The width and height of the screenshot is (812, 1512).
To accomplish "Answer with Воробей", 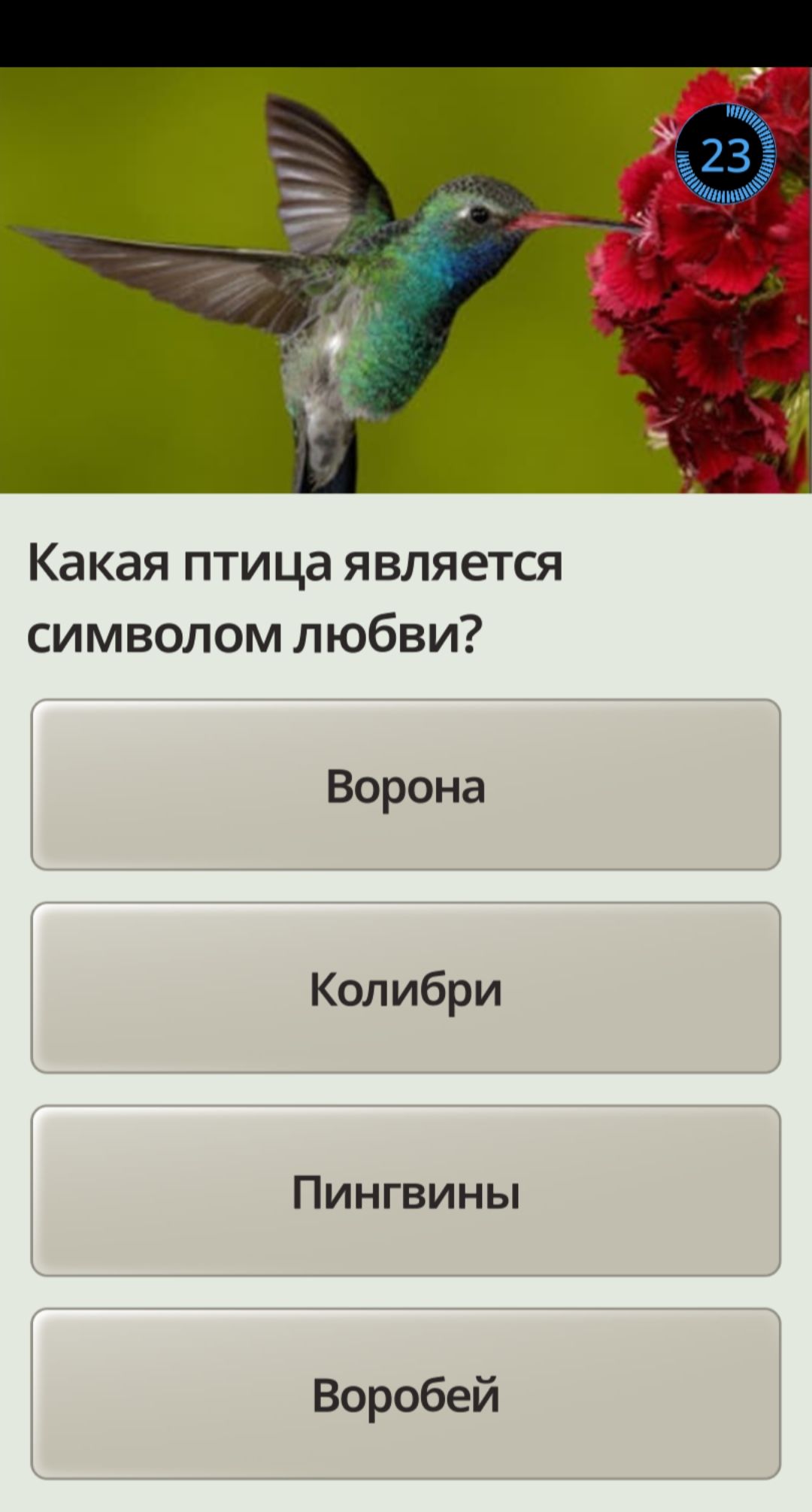I will point(405,1394).
